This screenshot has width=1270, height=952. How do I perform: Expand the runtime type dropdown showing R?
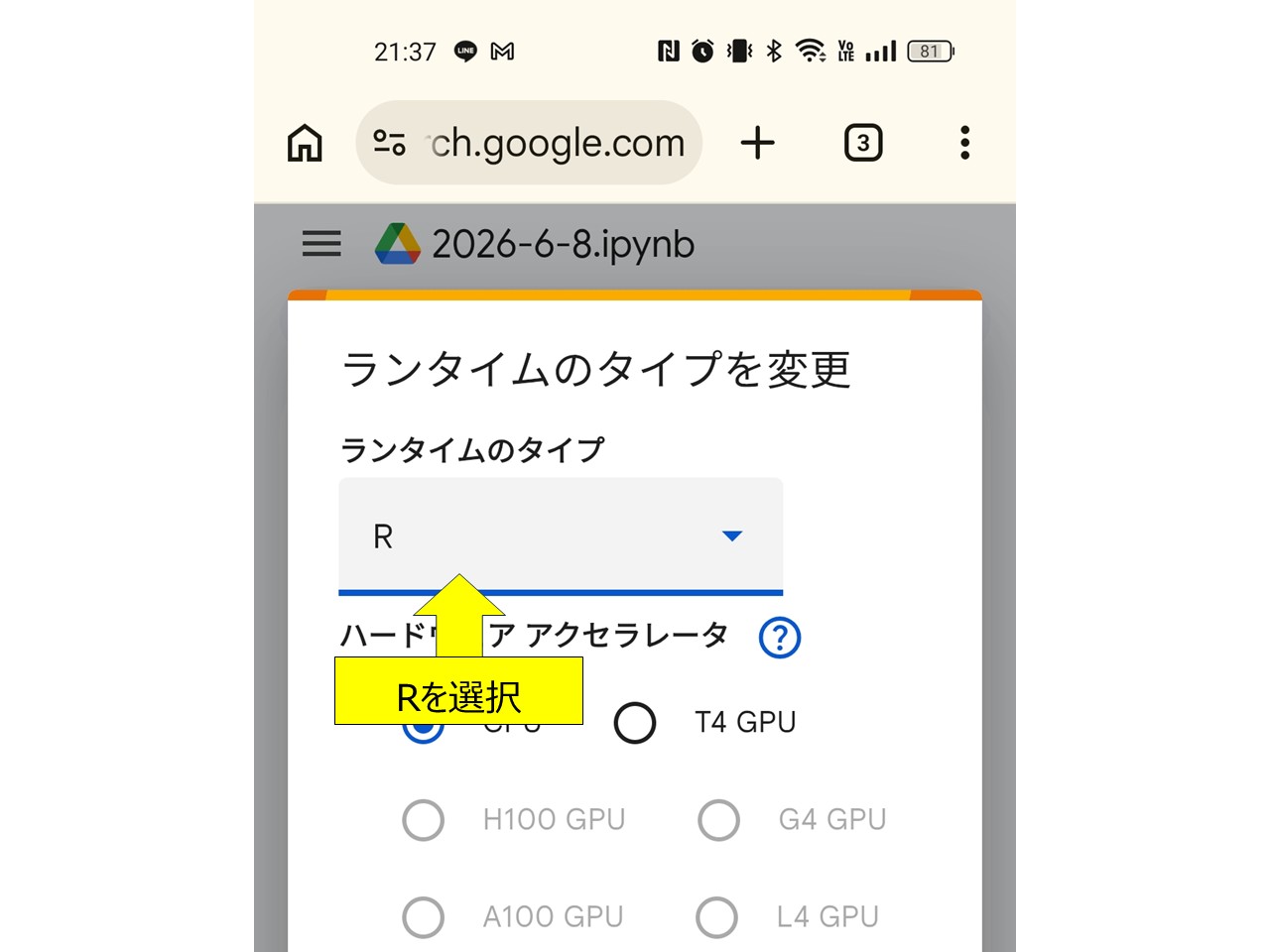561,535
